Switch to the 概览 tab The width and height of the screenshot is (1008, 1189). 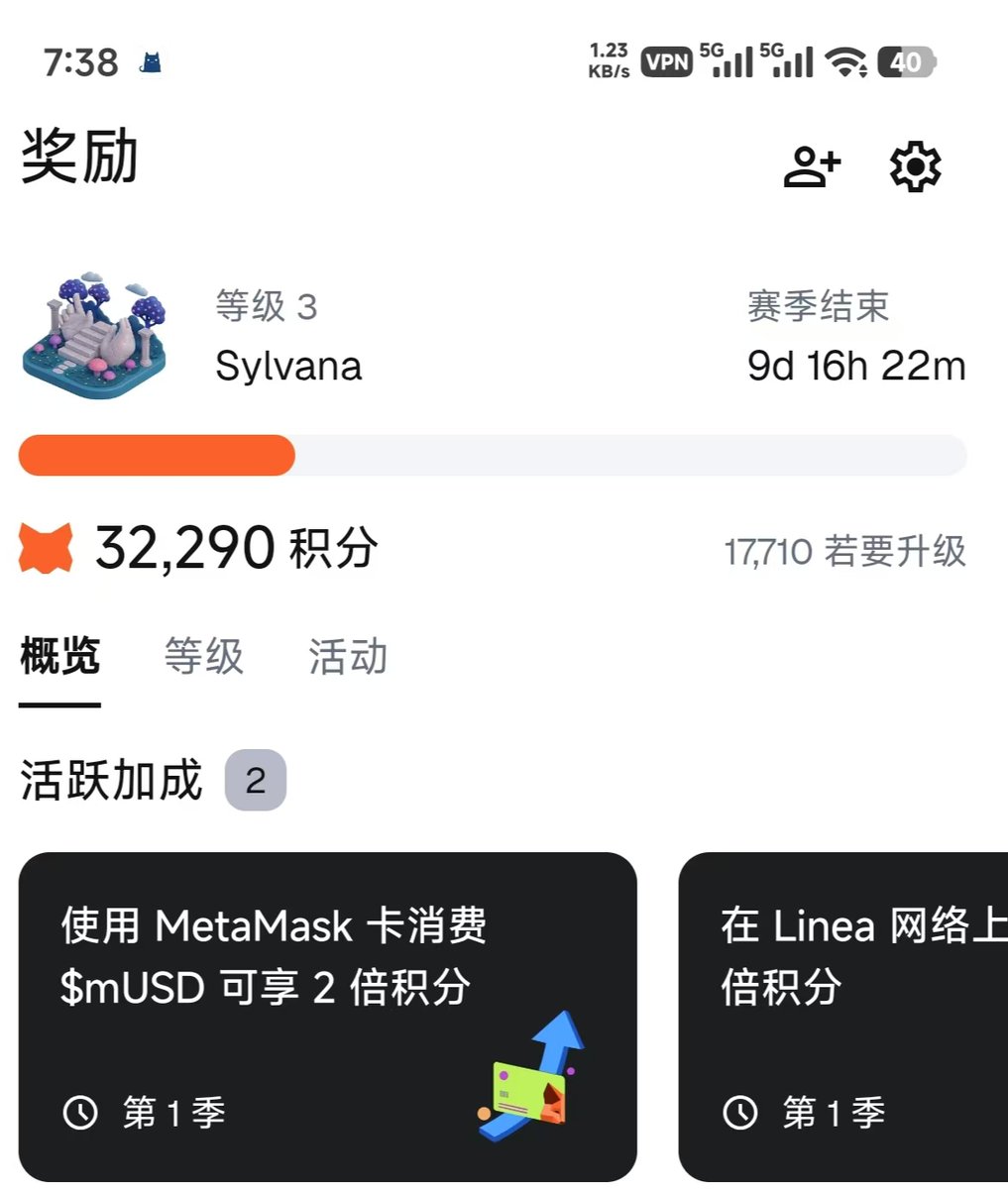tap(59, 657)
